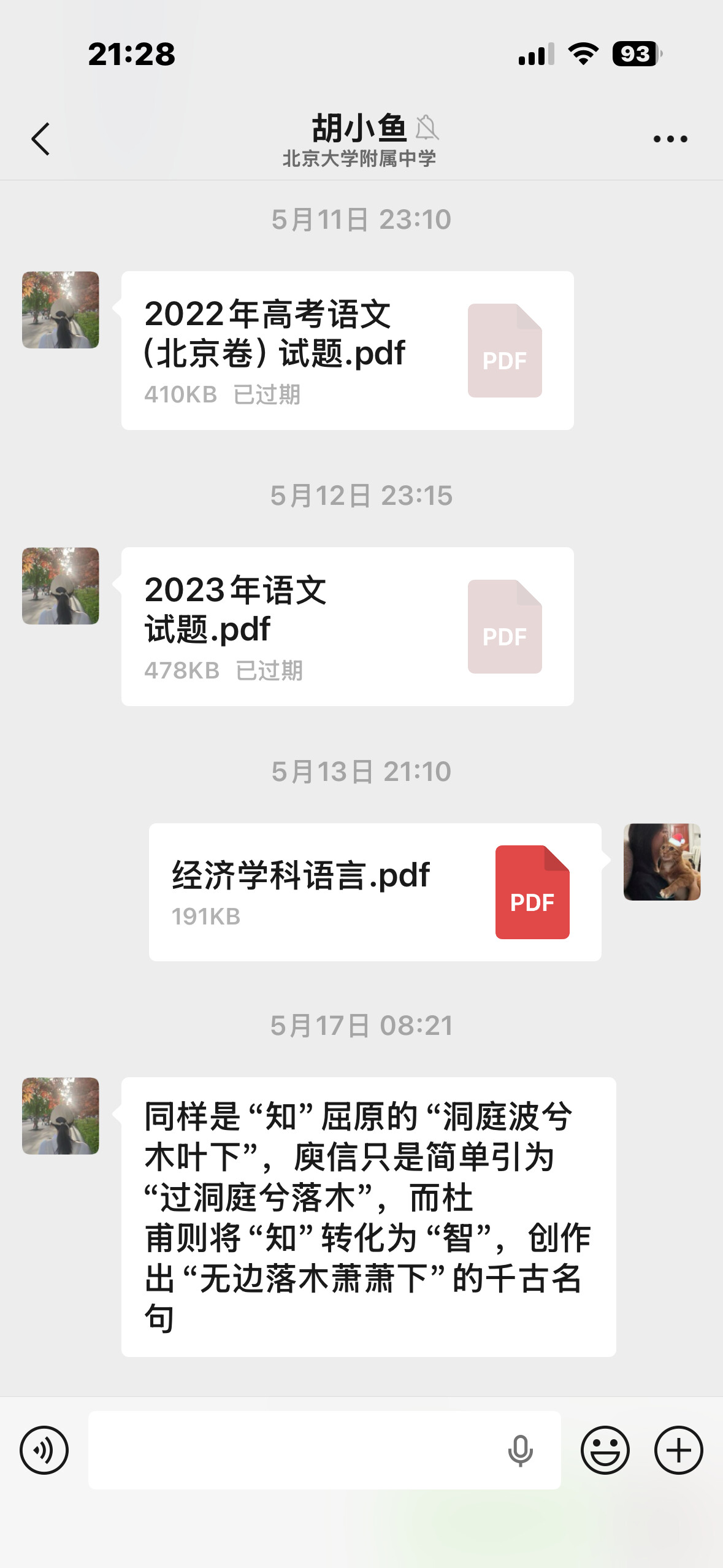
Task: Open the 2023年语文试题.pdf file
Action: [347, 626]
